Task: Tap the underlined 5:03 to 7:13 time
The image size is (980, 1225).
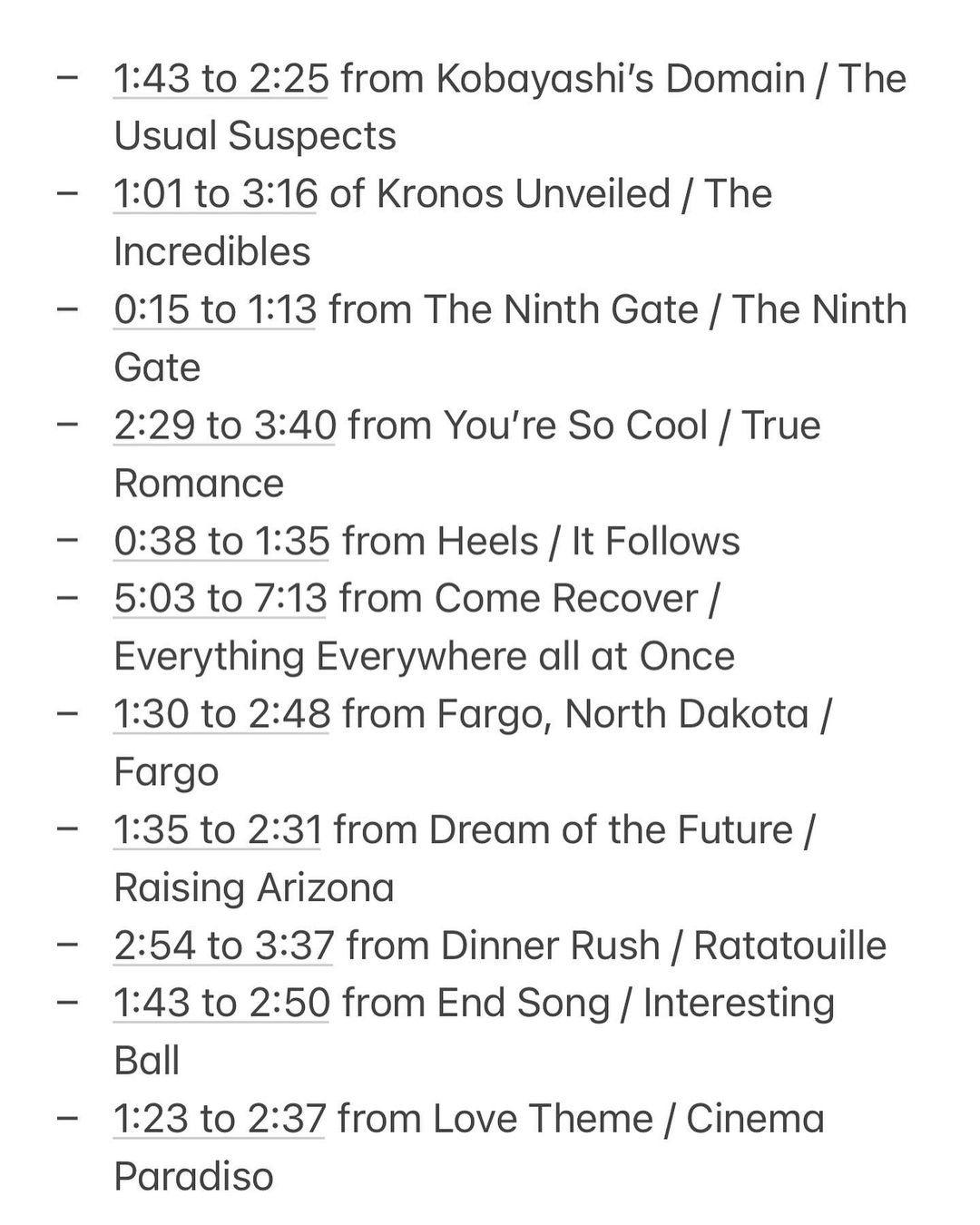Action: tap(220, 599)
